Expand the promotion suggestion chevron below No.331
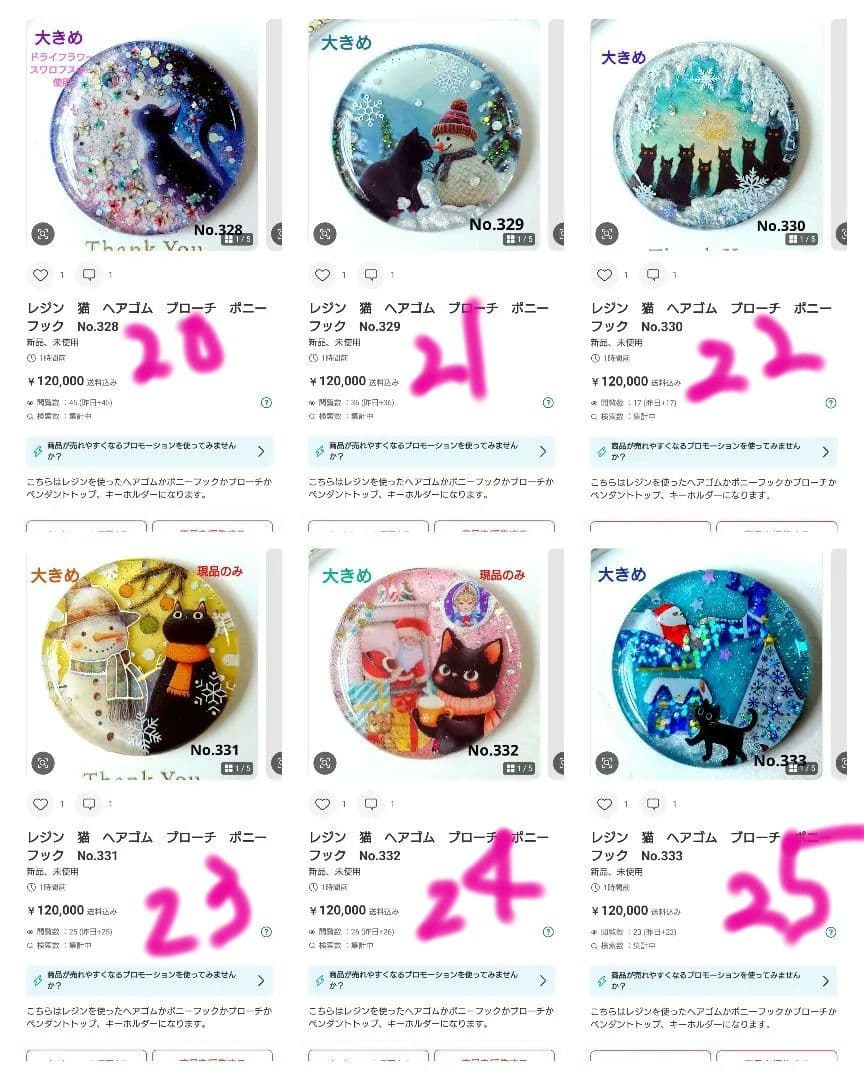 pyautogui.click(x=262, y=982)
